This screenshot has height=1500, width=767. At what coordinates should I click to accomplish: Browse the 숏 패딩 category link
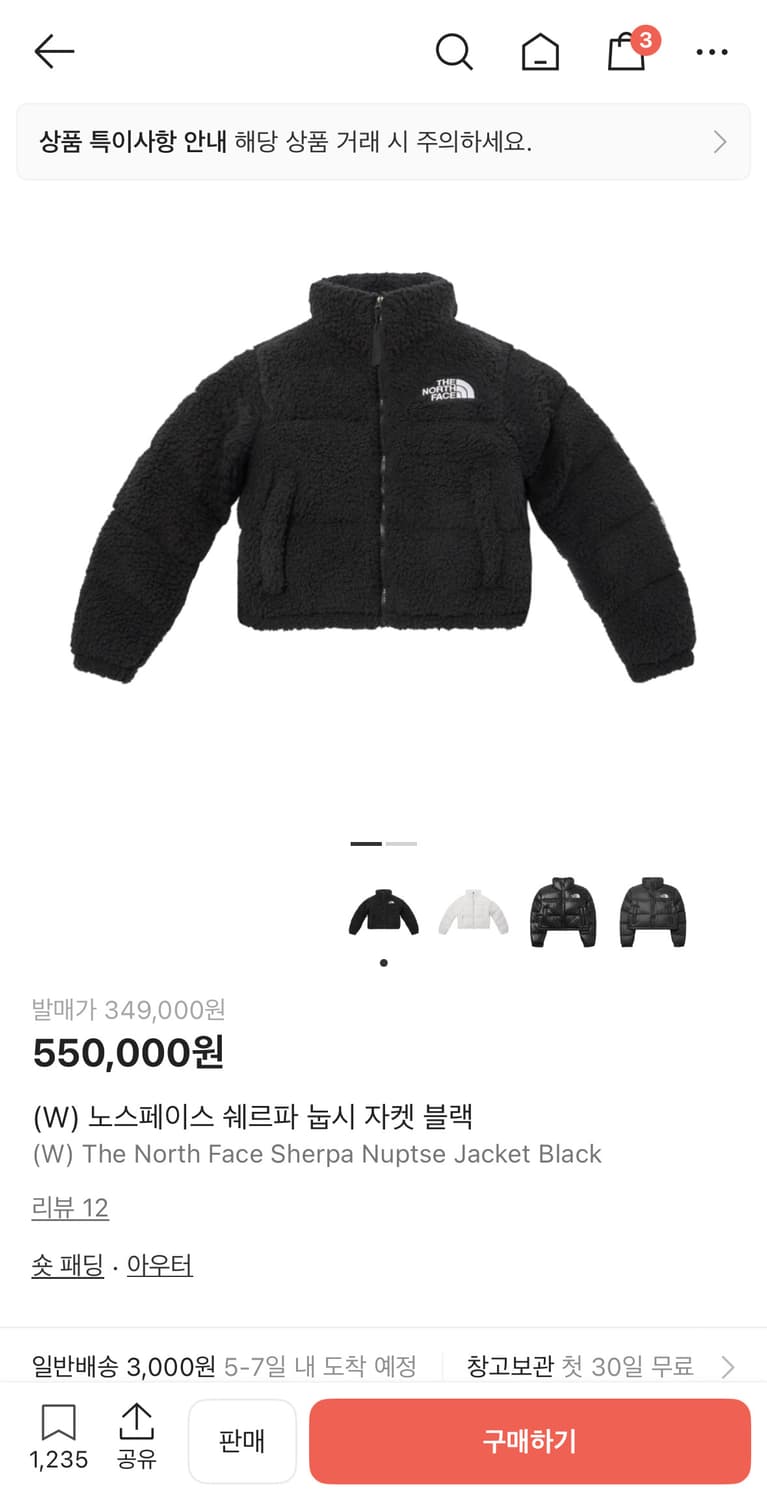click(x=68, y=1265)
